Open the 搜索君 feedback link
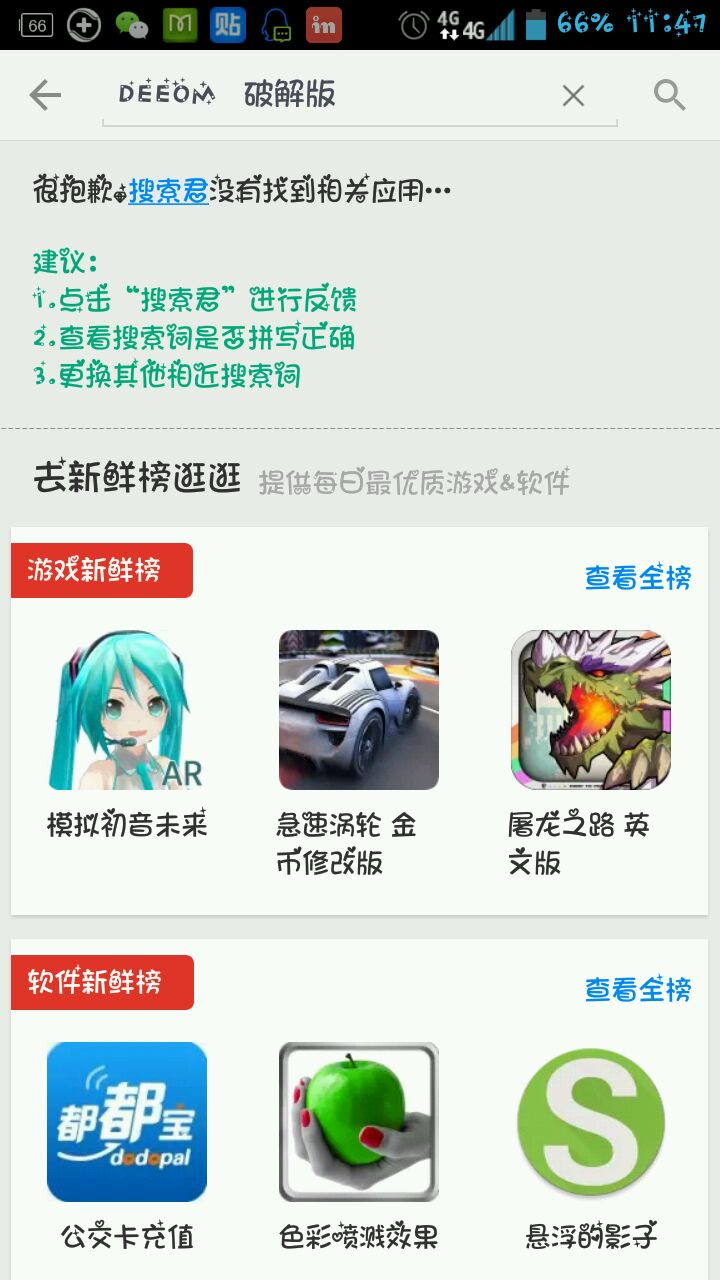This screenshot has height=1280, width=720. [x=168, y=190]
